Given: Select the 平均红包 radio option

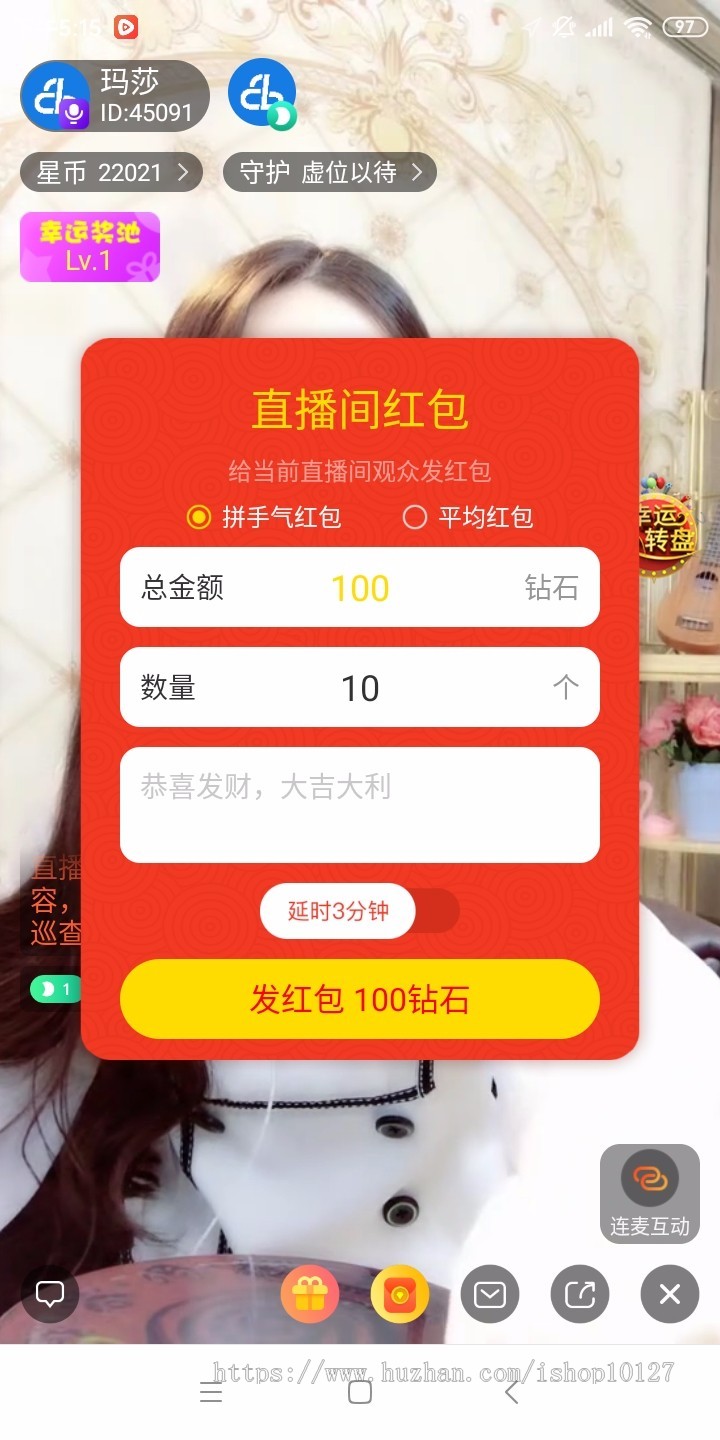Looking at the screenshot, I should pyautogui.click(x=414, y=517).
